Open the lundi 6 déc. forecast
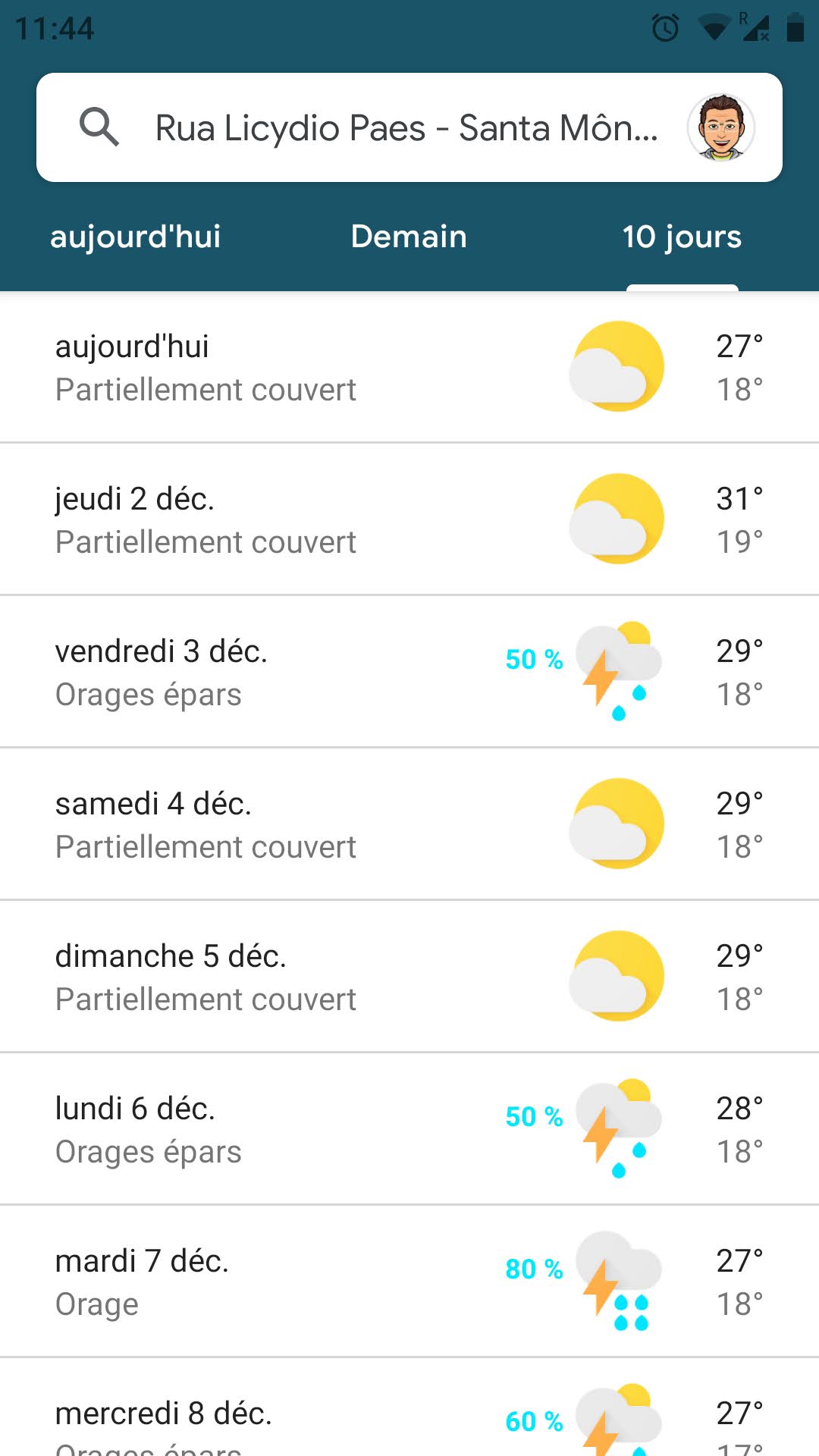819x1456 pixels. tap(409, 1129)
